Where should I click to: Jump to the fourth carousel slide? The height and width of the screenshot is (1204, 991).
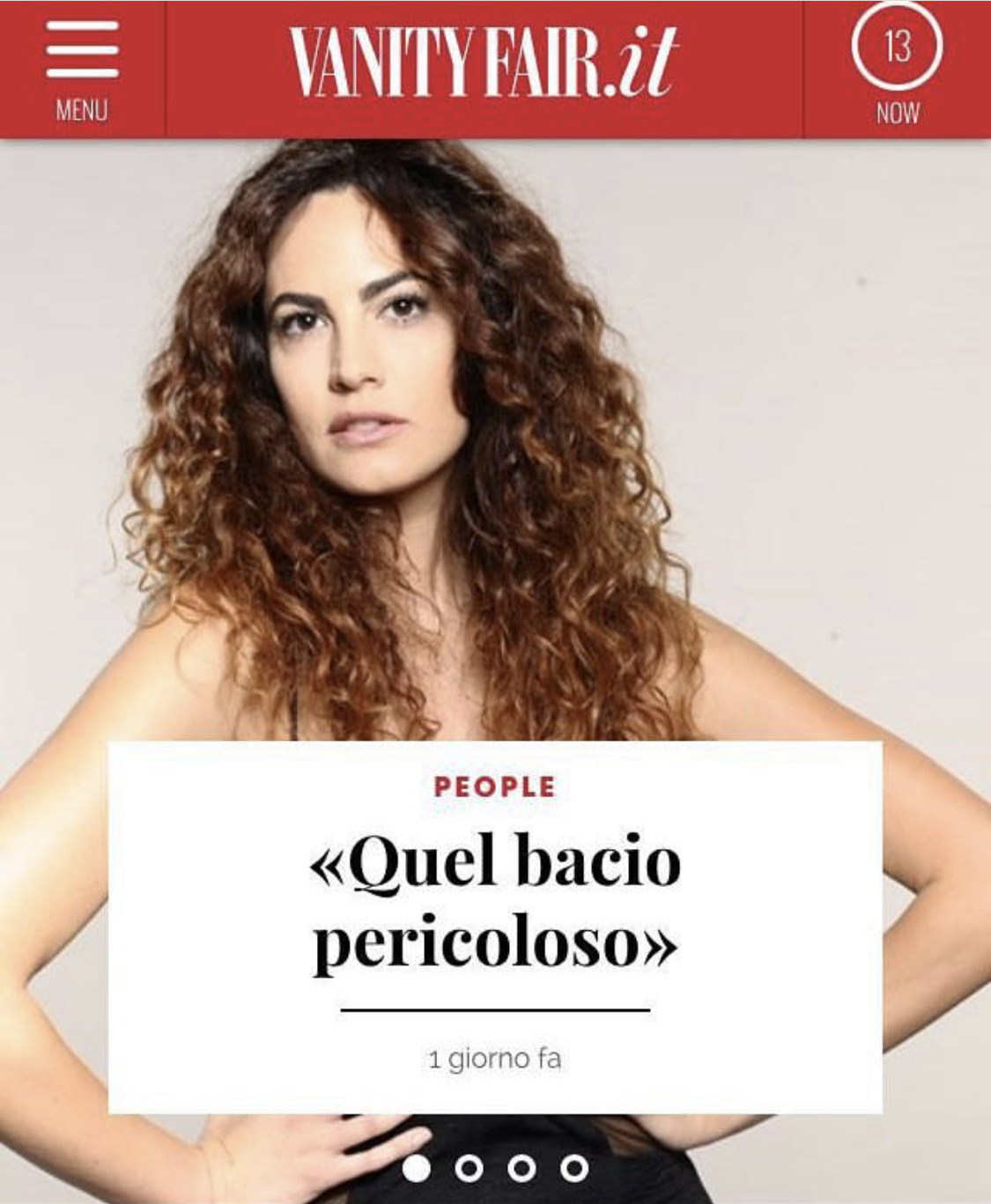(574, 1168)
